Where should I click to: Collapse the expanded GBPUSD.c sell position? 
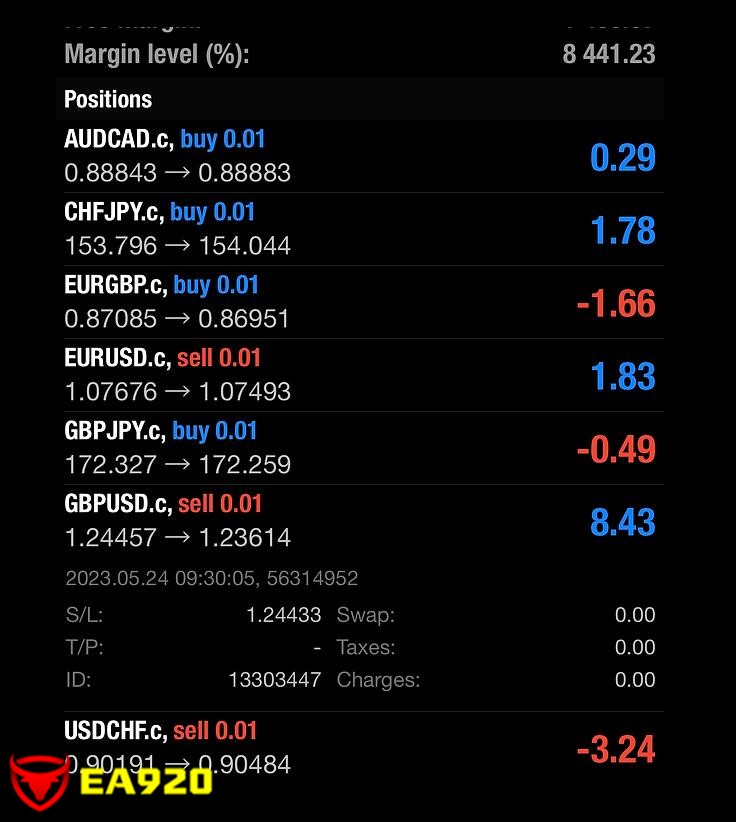click(x=360, y=521)
